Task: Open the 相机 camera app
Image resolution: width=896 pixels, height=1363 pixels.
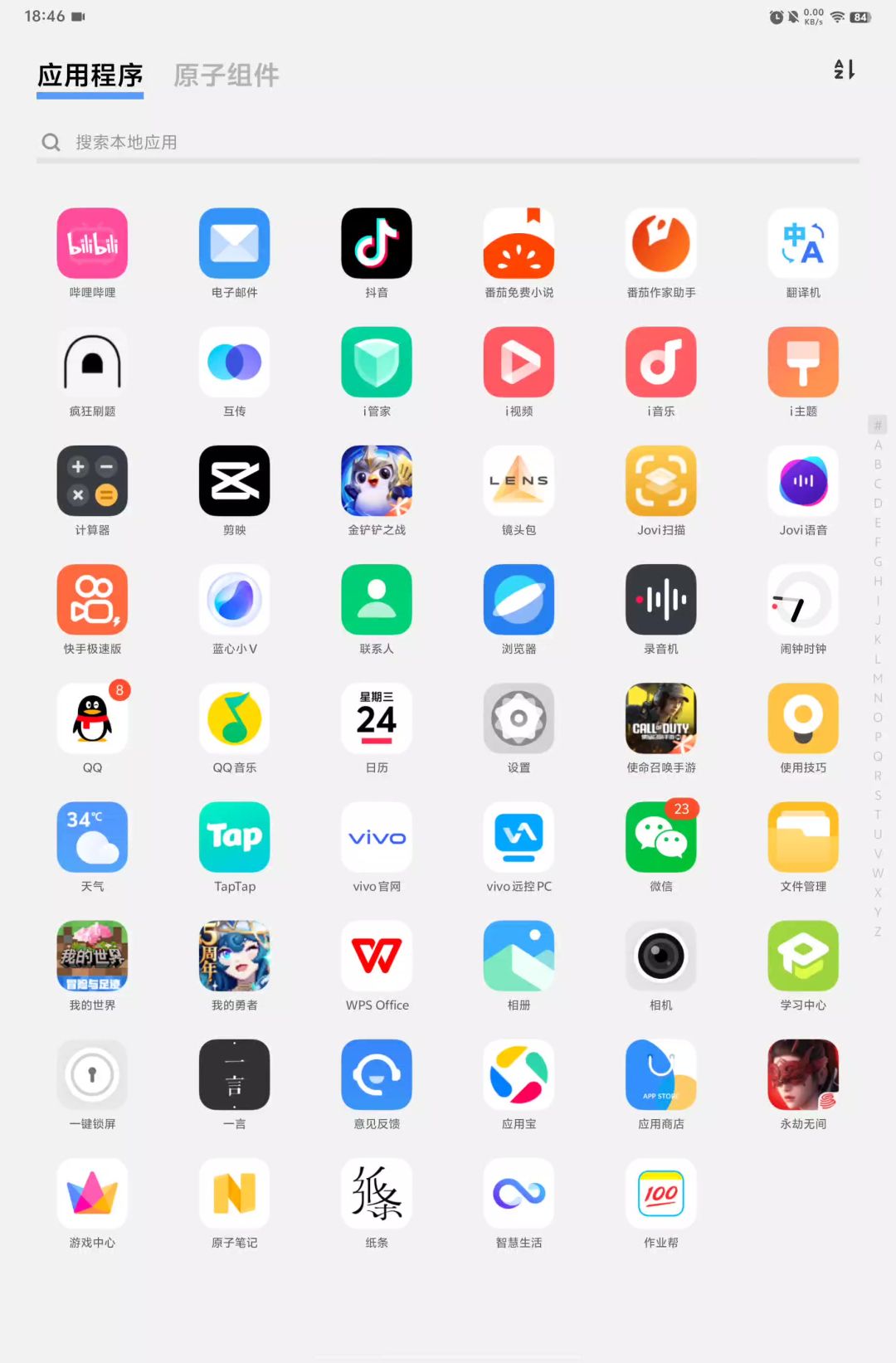Action: (x=660, y=956)
